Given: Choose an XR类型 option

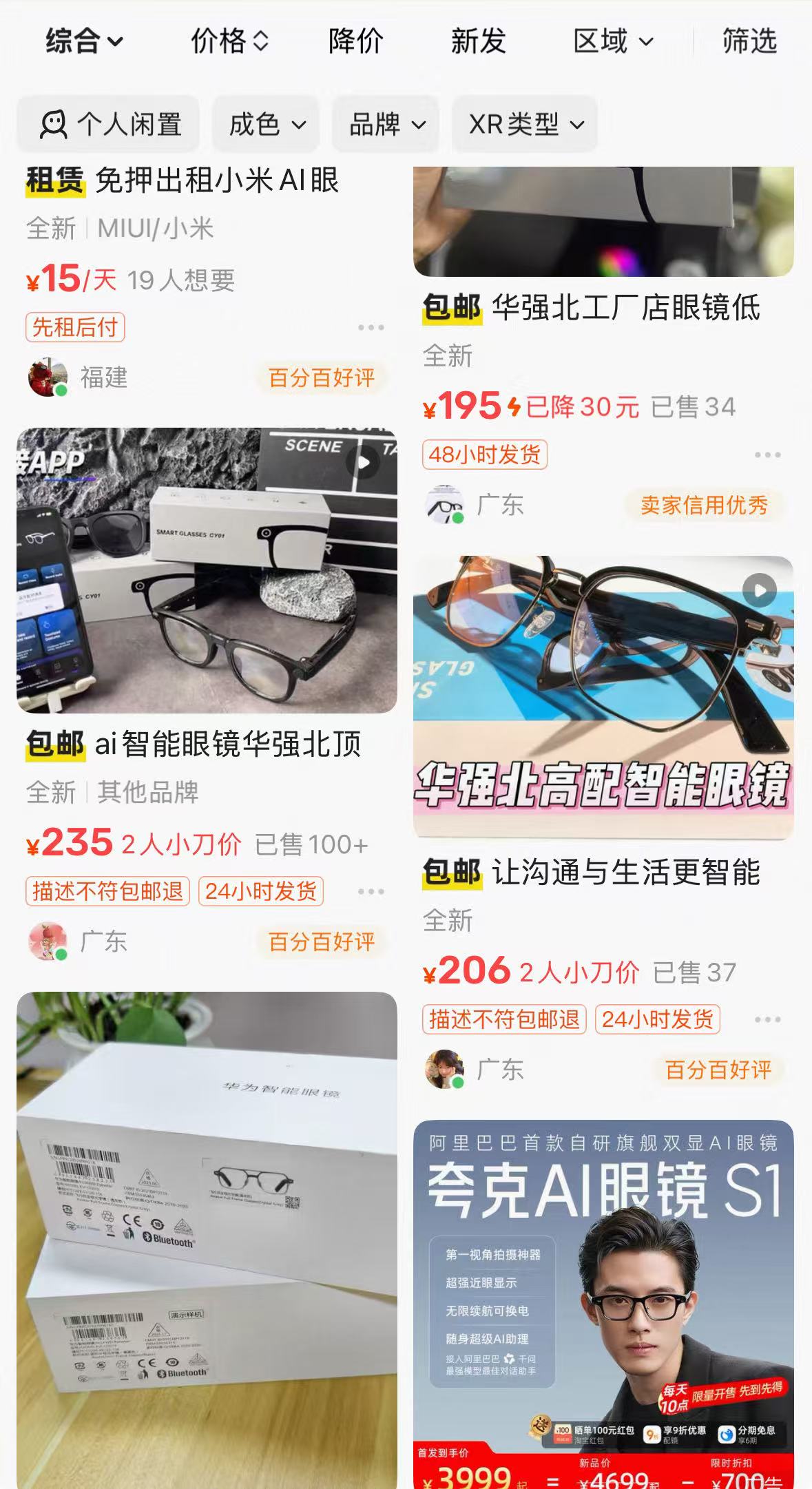Looking at the screenshot, I should click(x=525, y=125).
